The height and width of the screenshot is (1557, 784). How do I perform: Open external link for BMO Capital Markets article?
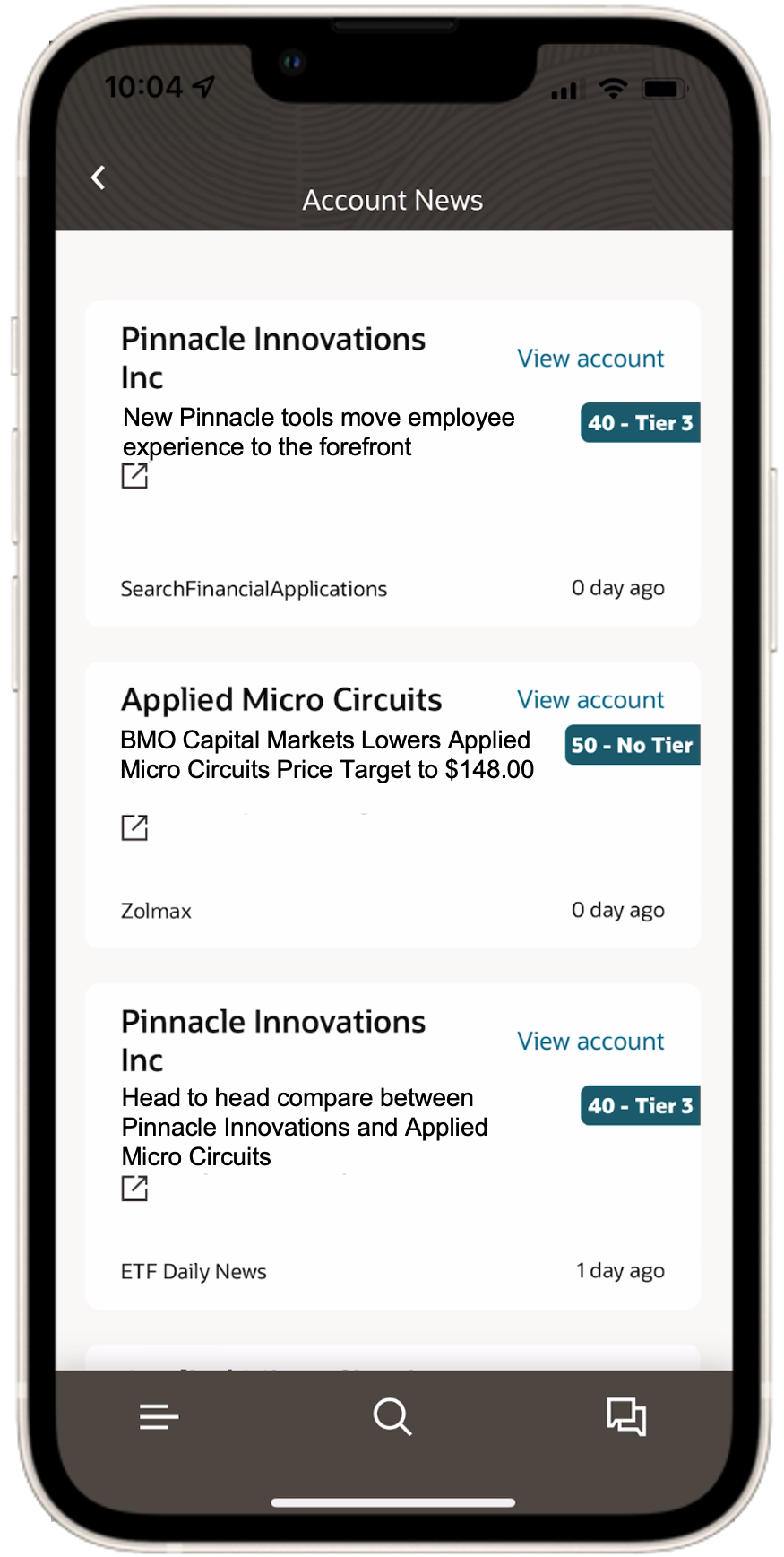point(134,827)
